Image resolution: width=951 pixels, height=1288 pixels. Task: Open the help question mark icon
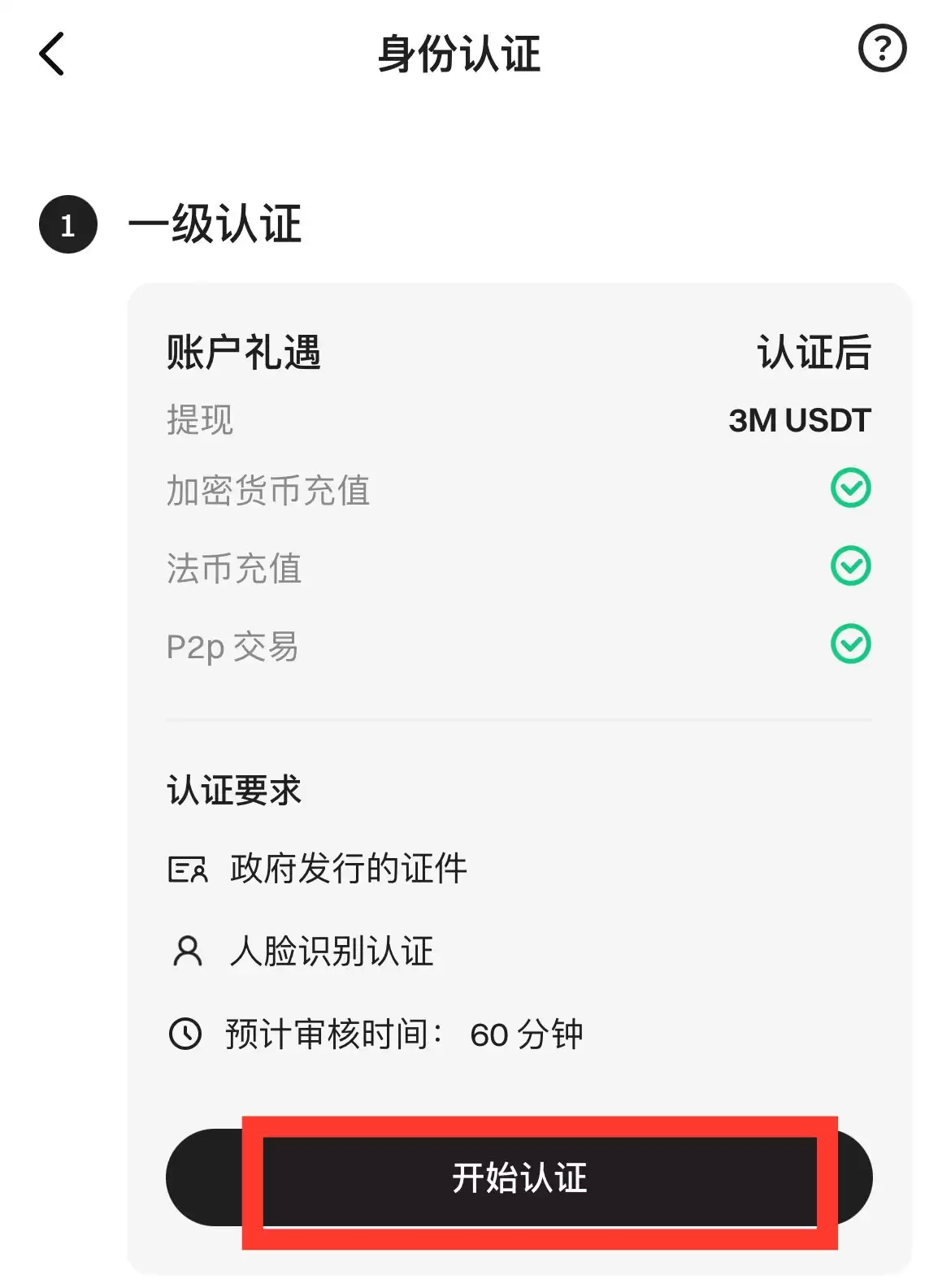(x=882, y=49)
